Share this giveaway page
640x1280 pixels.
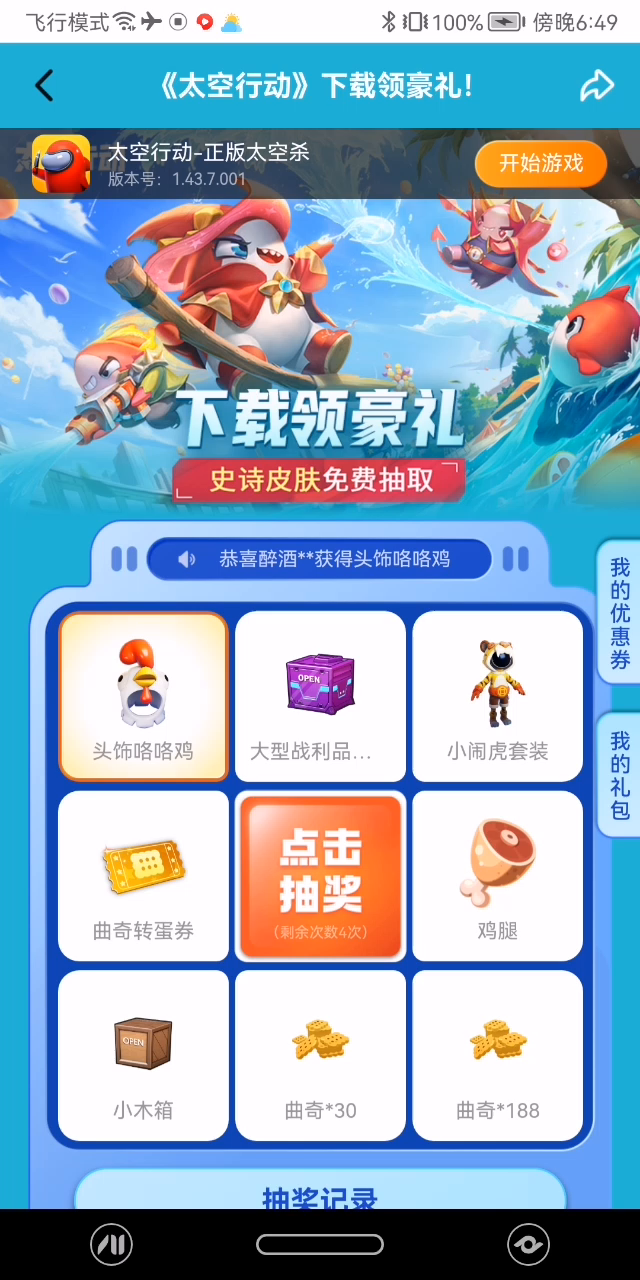click(596, 86)
